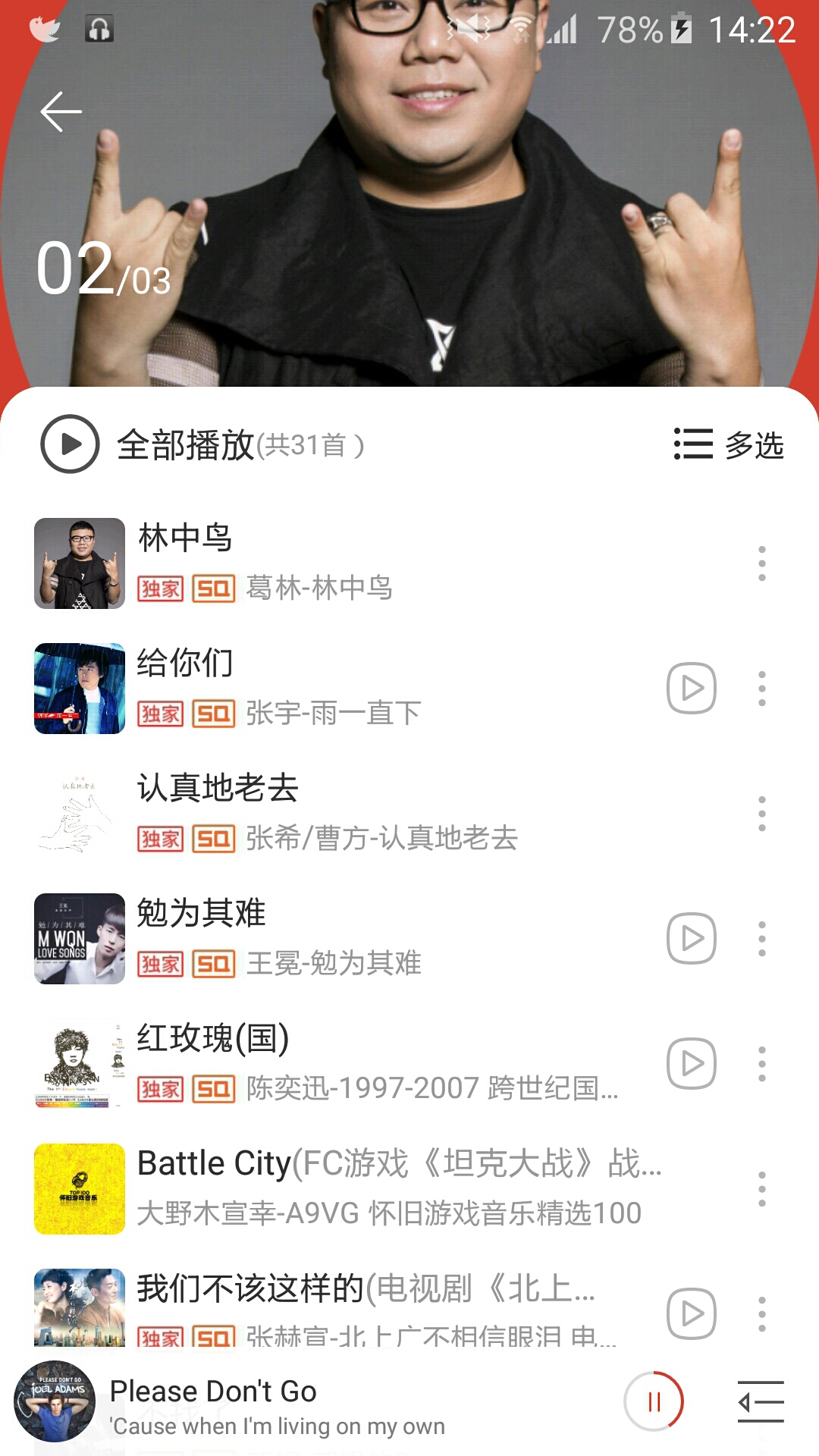
Task: Enter multi-select mode via 多选
Action: tap(729, 444)
